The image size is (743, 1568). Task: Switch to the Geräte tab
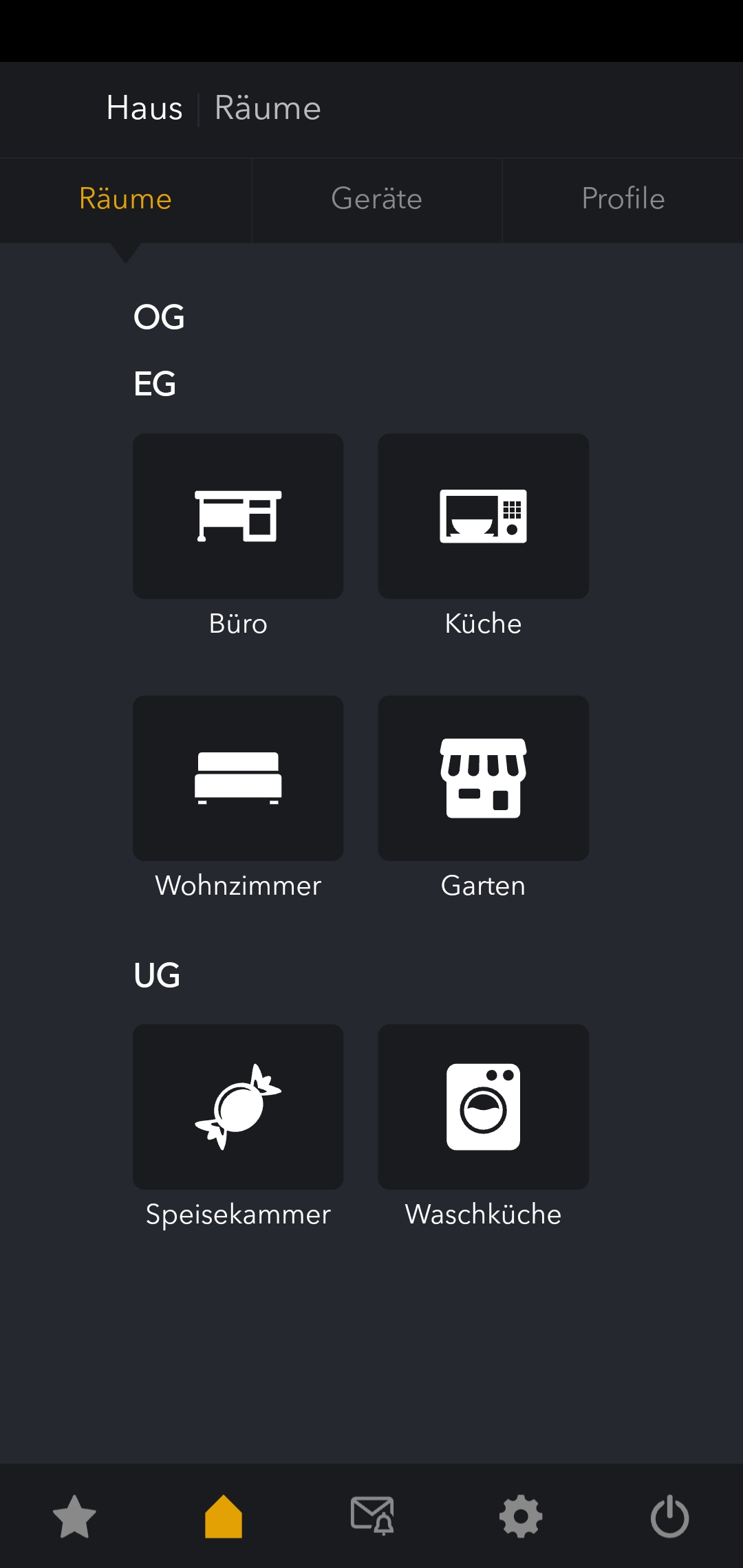376,199
